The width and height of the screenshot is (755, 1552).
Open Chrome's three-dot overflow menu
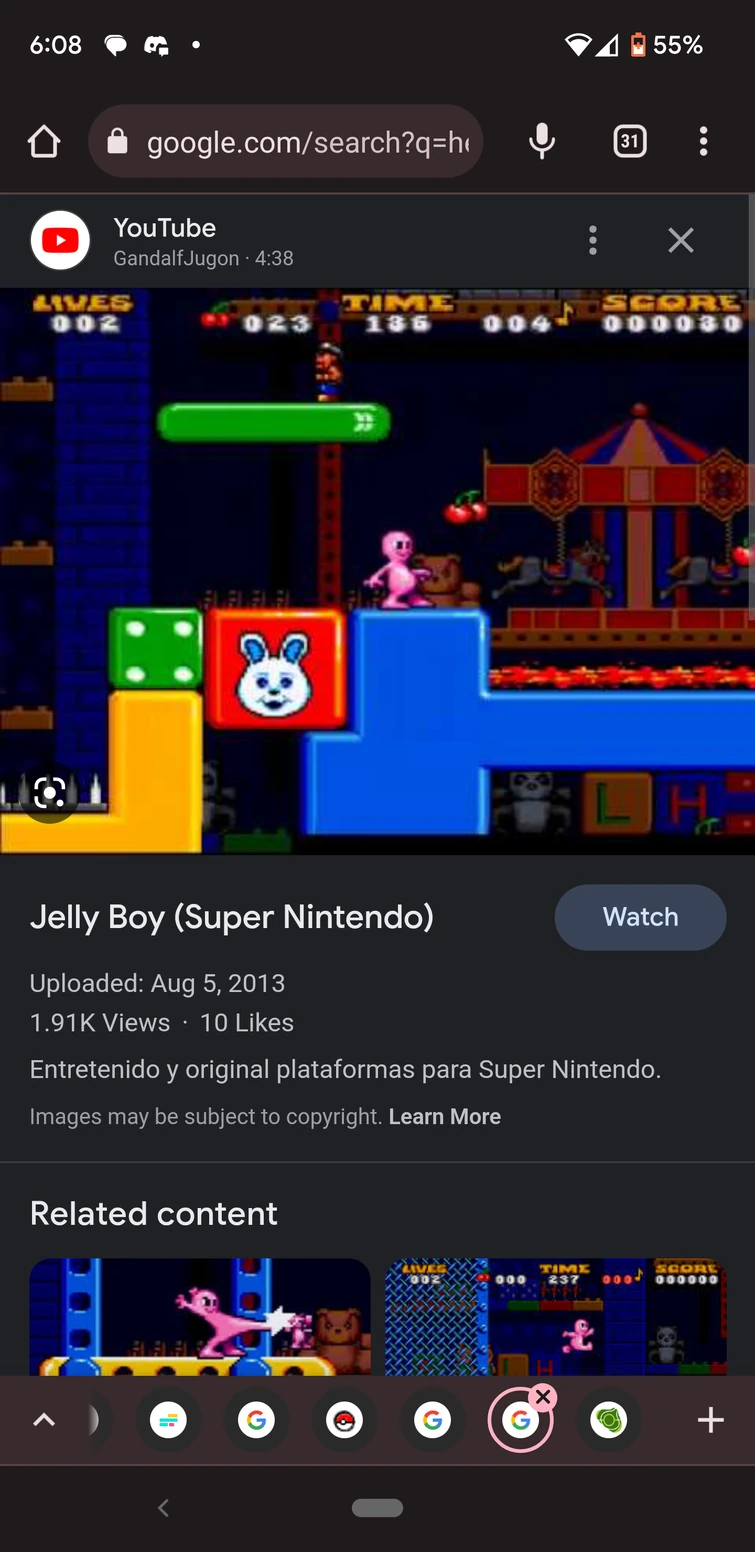click(704, 141)
